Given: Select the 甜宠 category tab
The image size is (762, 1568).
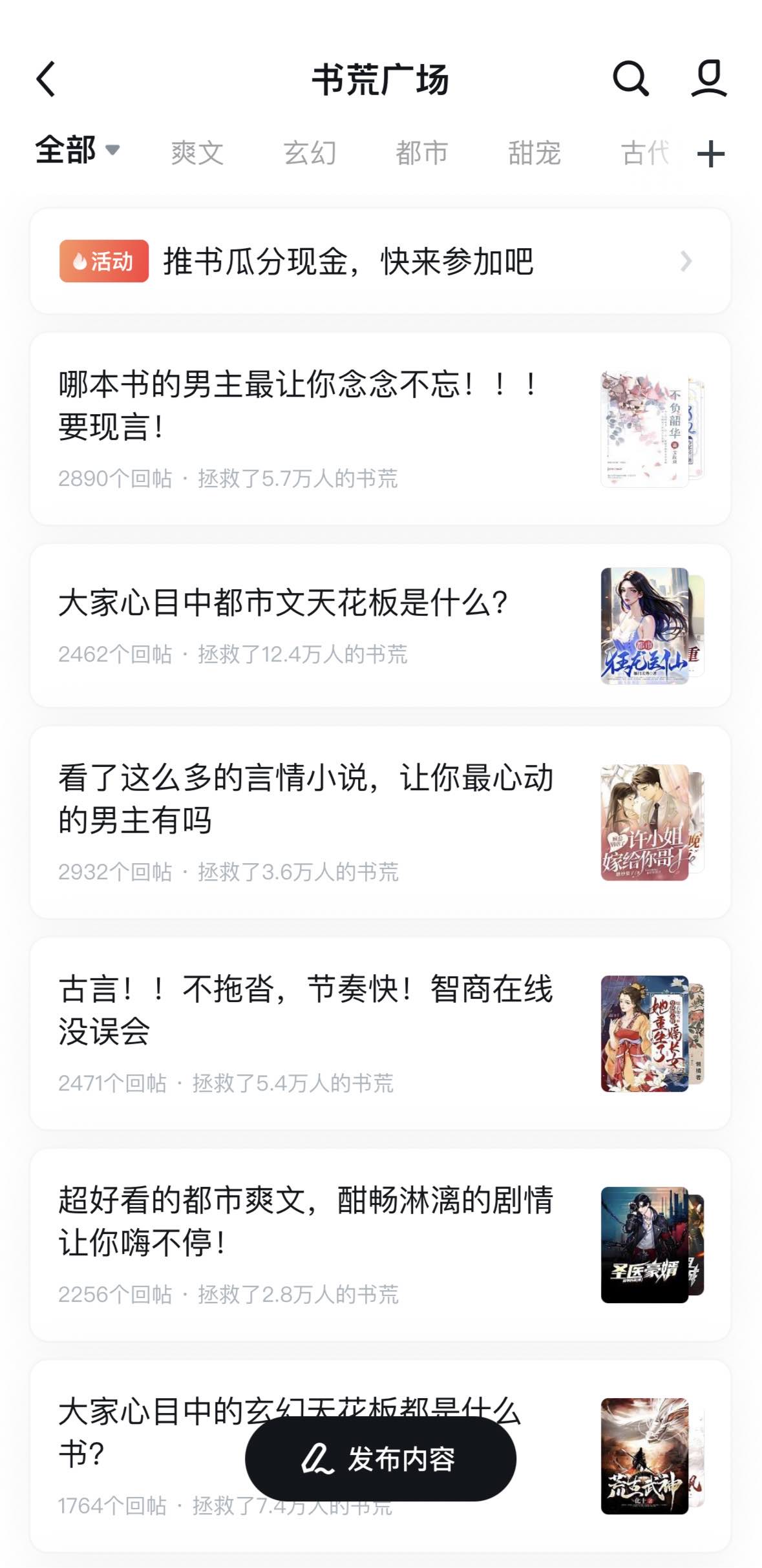Looking at the screenshot, I should tap(534, 153).
